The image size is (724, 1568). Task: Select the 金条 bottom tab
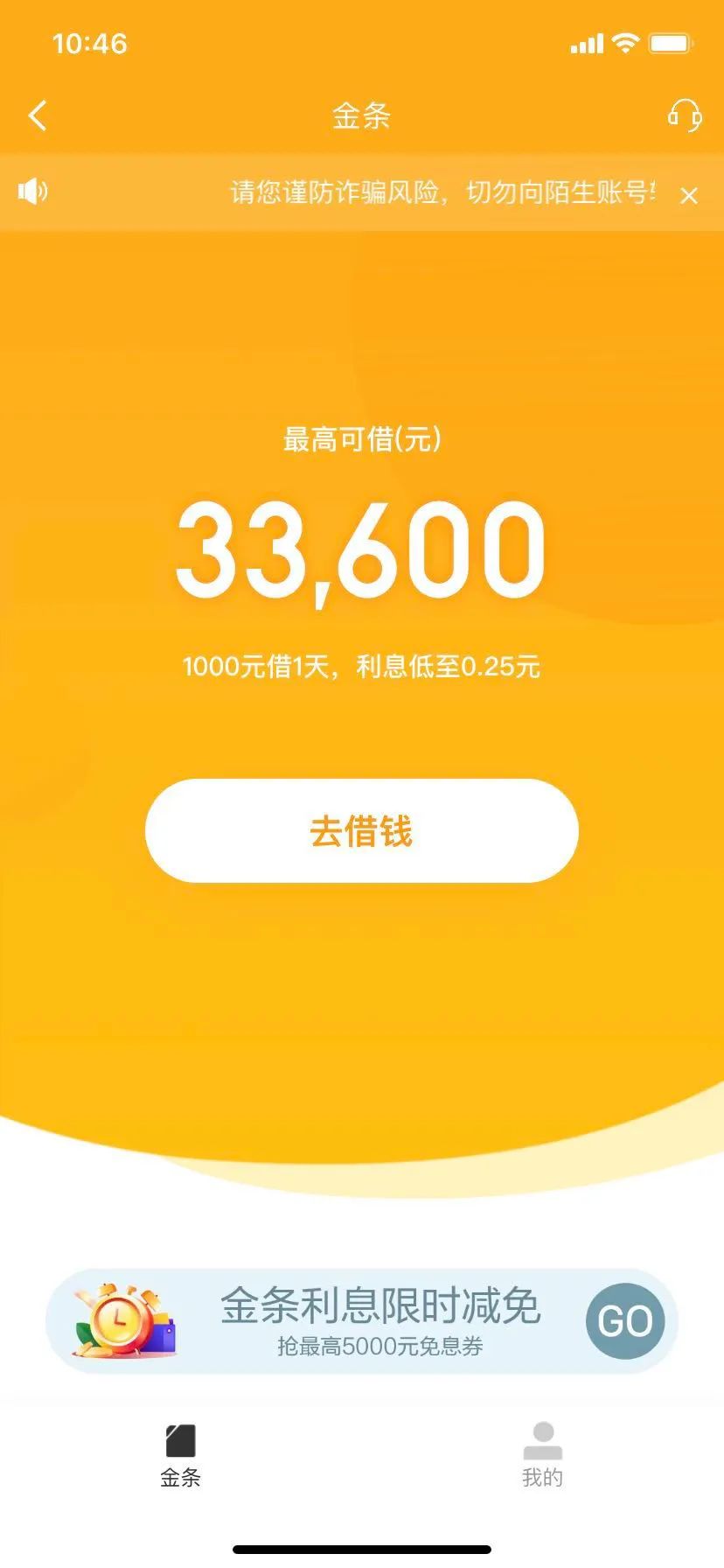point(180,1455)
